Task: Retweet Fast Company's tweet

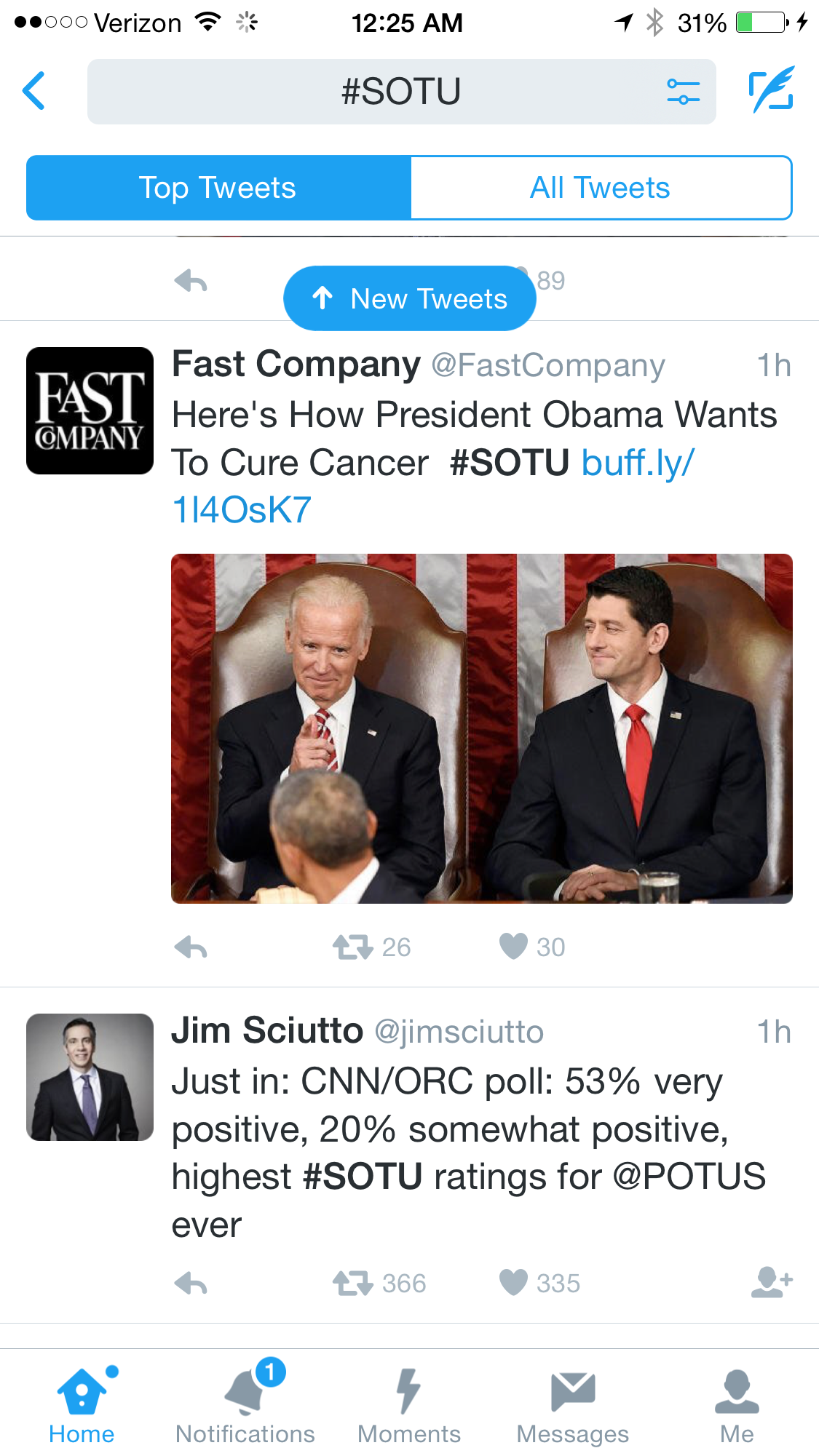Action: (x=353, y=947)
